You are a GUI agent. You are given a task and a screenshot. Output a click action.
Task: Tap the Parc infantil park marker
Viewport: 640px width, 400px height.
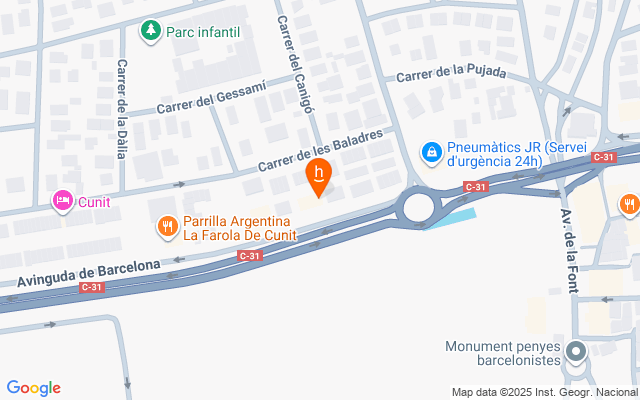tap(151, 32)
